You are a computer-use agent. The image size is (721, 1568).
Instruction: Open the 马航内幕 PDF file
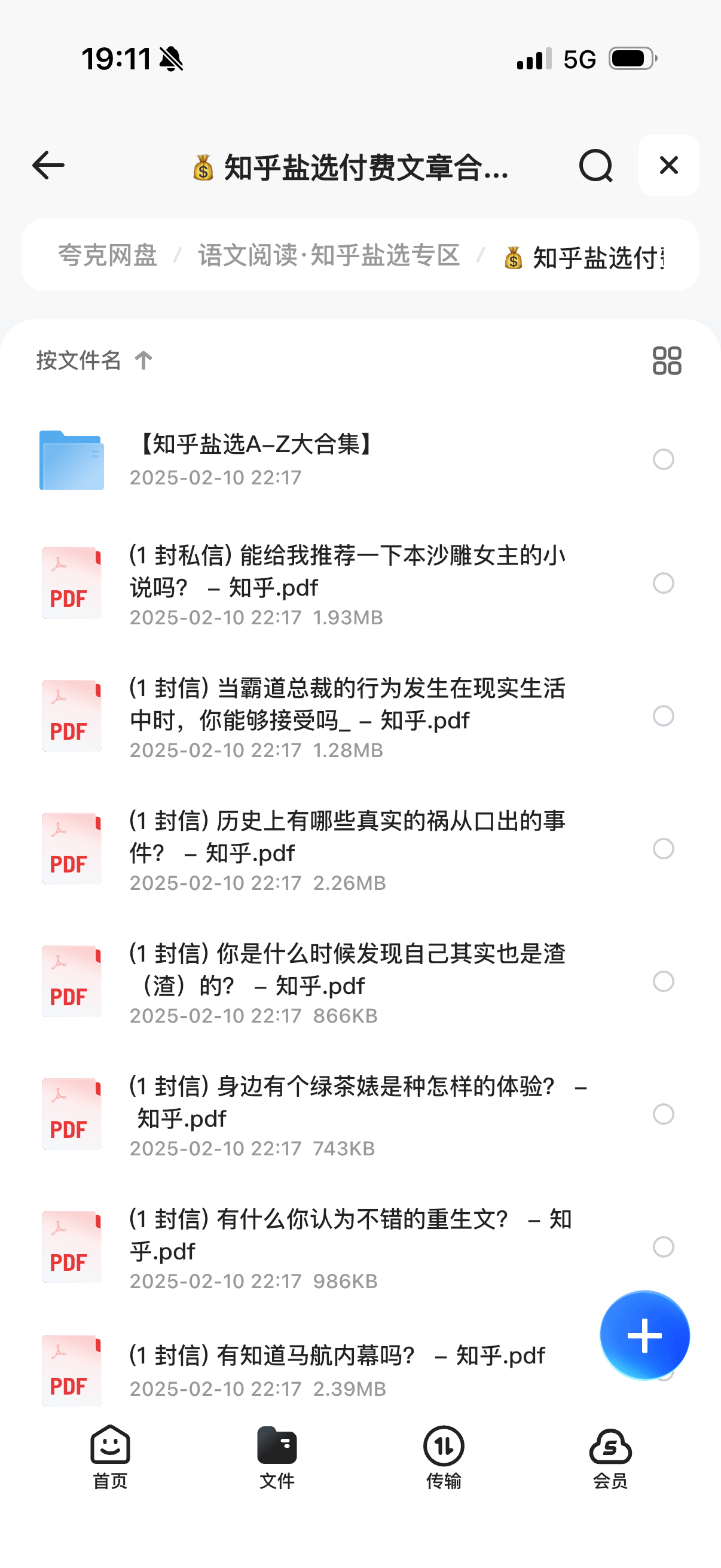pos(338,1369)
